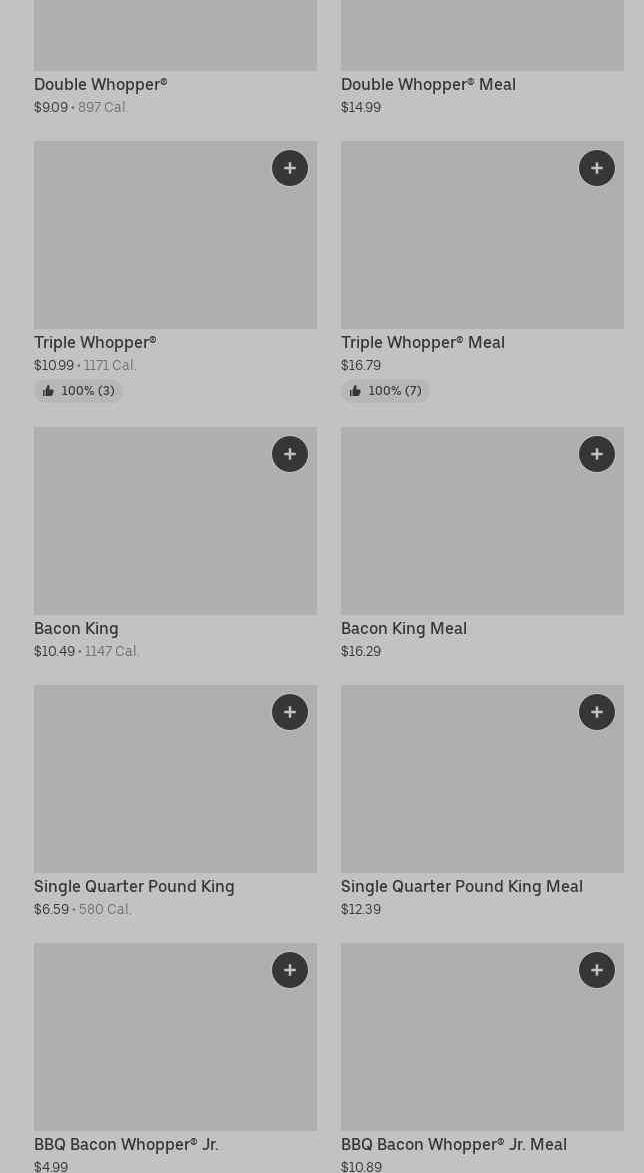This screenshot has height=1173, width=644.
Task: Add BBQ Bacon Whopper Jr. Meal
Action: click(x=597, y=970)
